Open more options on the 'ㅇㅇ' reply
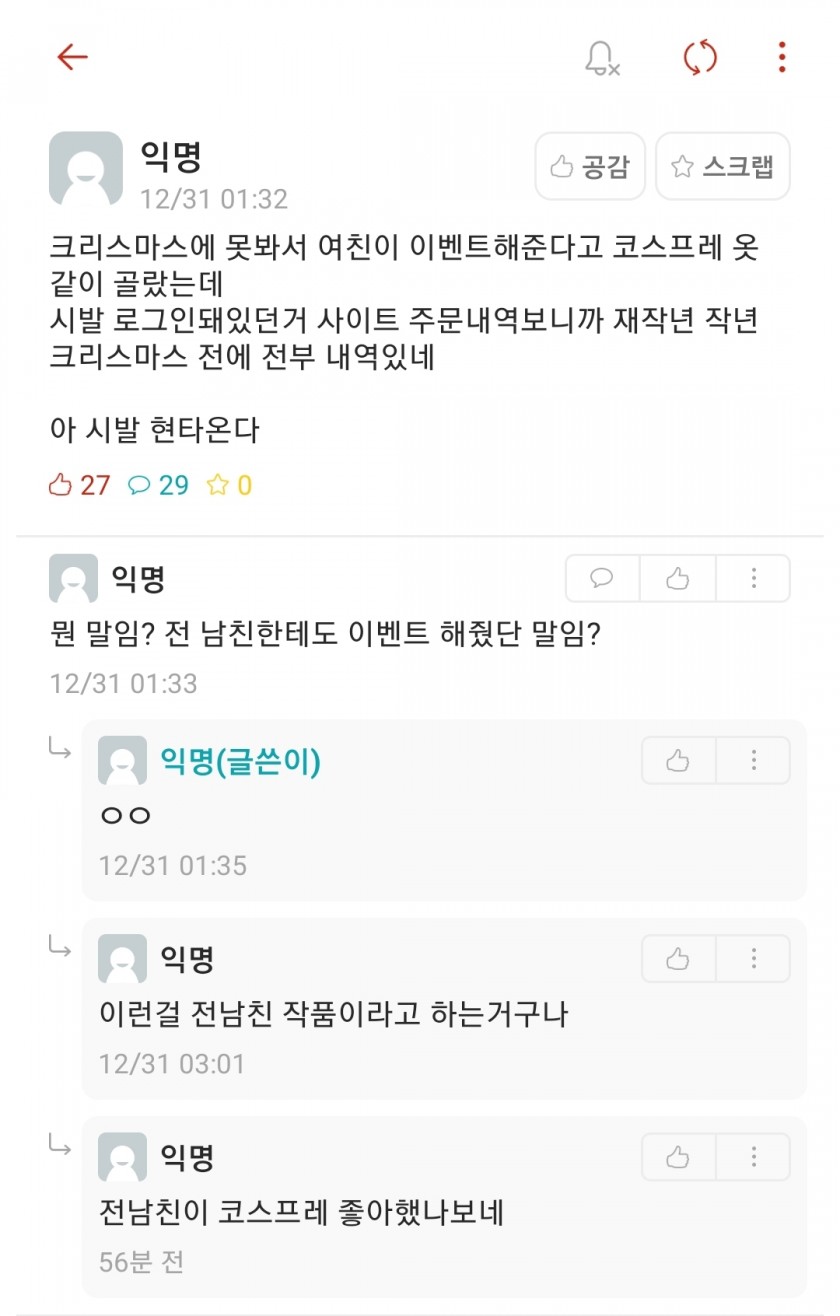The width and height of the screenshot is (840, 1316). tap(754, 761)
